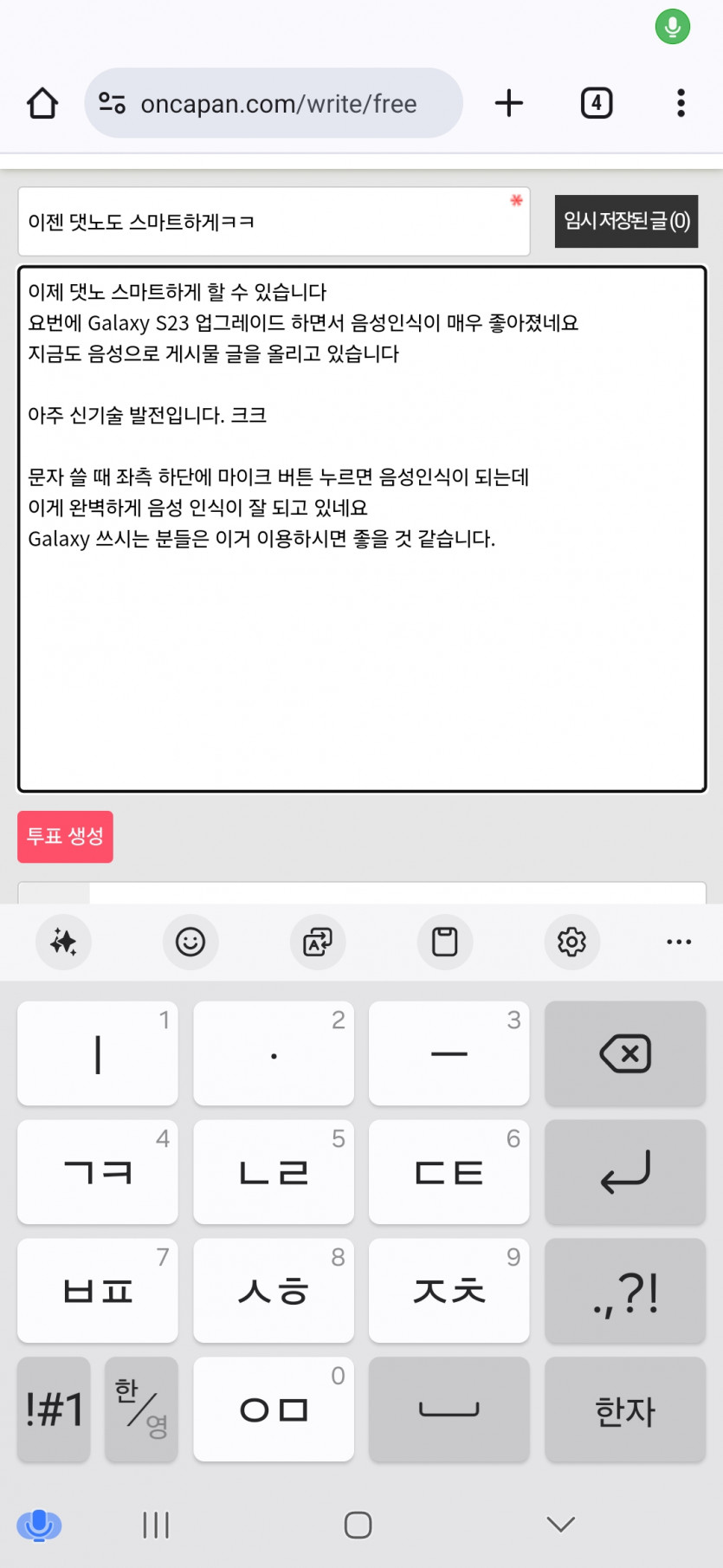
Task: Tap the 투표 생성 button
Action: pos(65,837)
